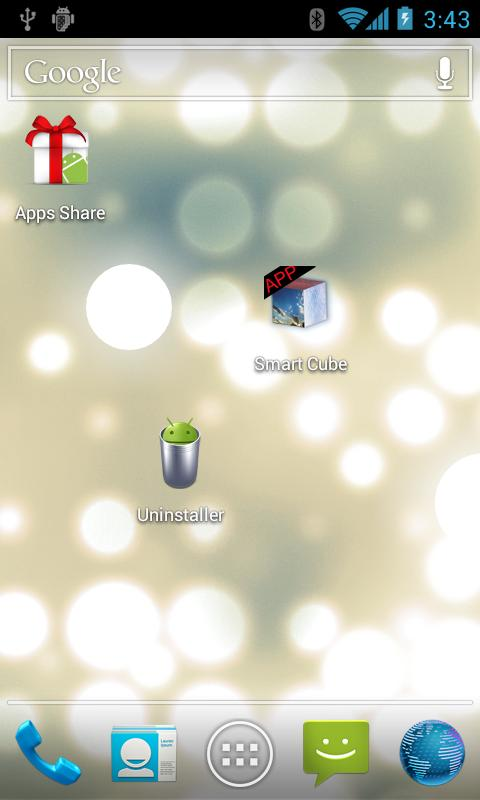The height and width of the screenshot is (800, 480).
Task: Open the Apps Share app
Action: [60, 168]
